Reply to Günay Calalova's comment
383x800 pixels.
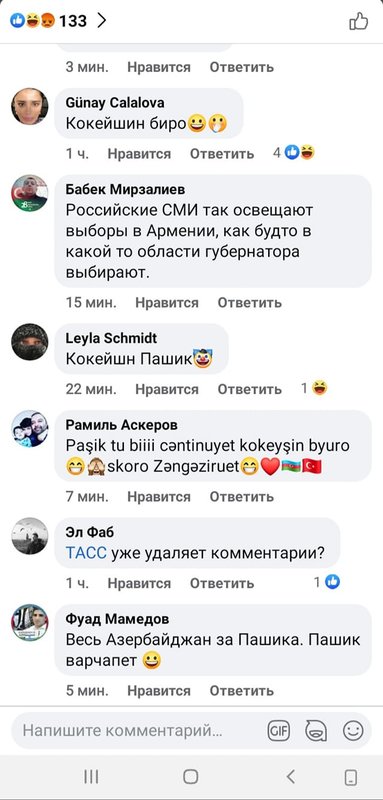coord(222,154)
